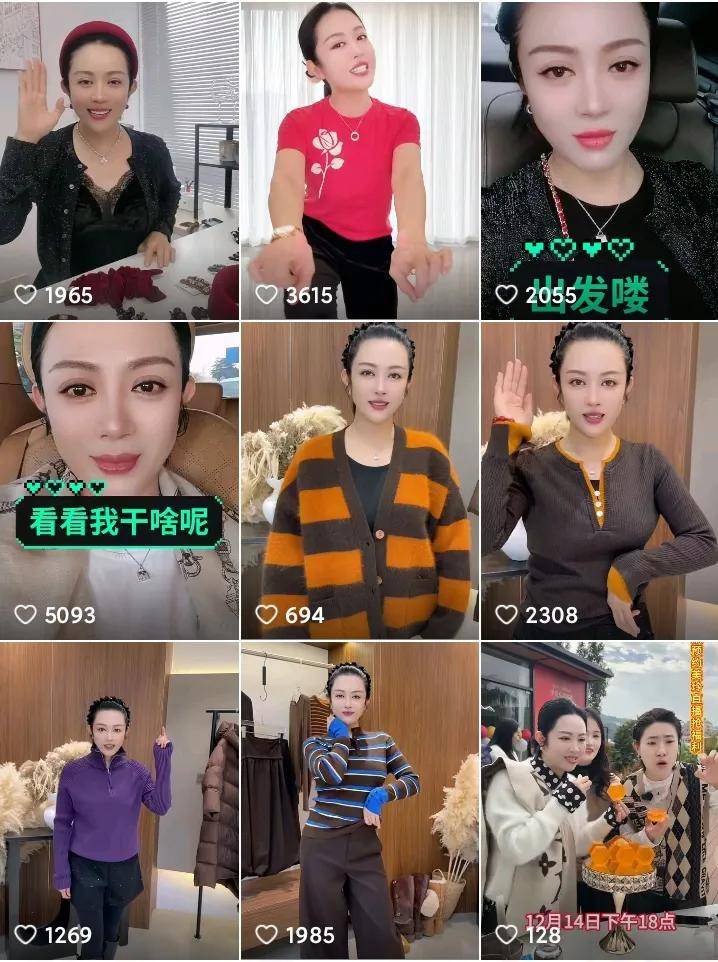Screen dimensions: 718x962
Task: Play the purple sweater video, 1269 likes
Action: (119, 800)
